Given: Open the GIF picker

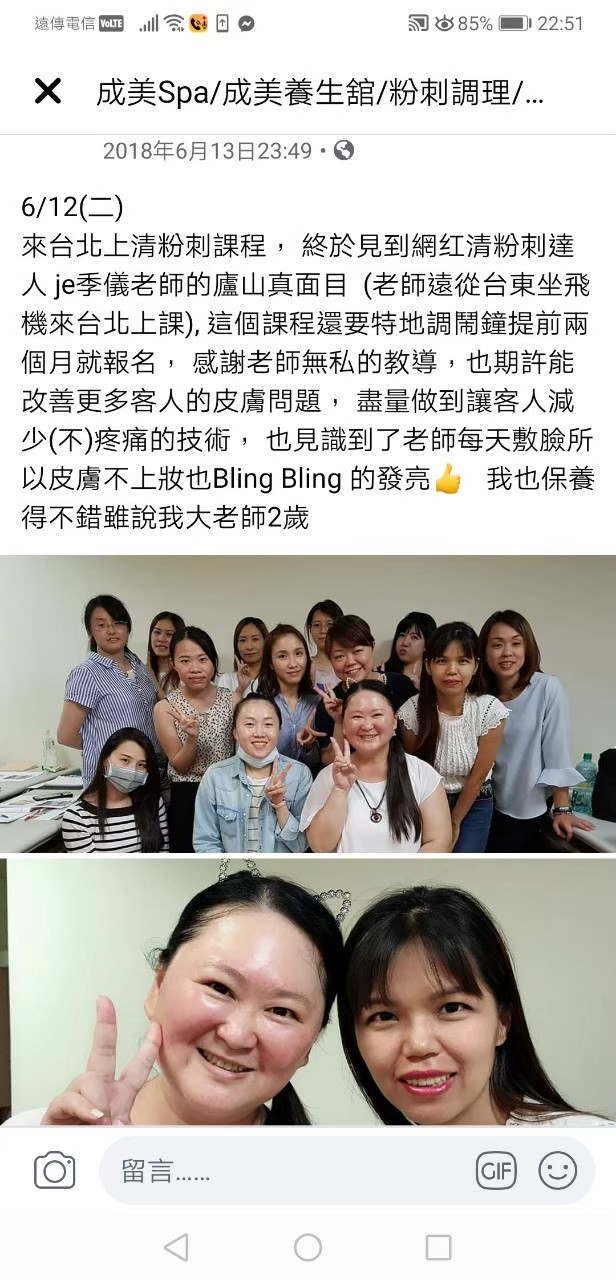Looking at the screenshot, I should 496,1170.
